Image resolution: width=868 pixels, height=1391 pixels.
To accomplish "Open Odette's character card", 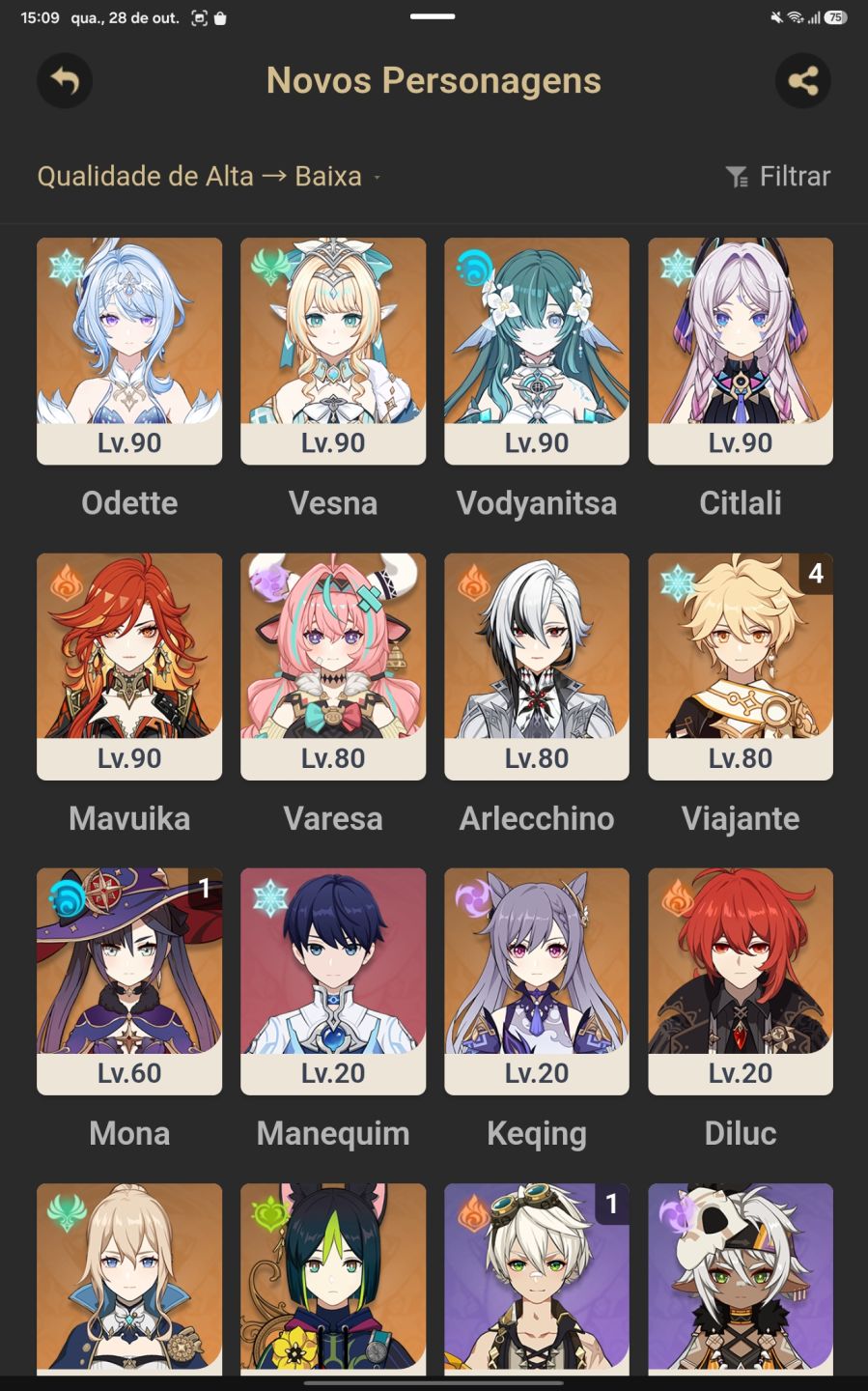I will pos(129,352).
